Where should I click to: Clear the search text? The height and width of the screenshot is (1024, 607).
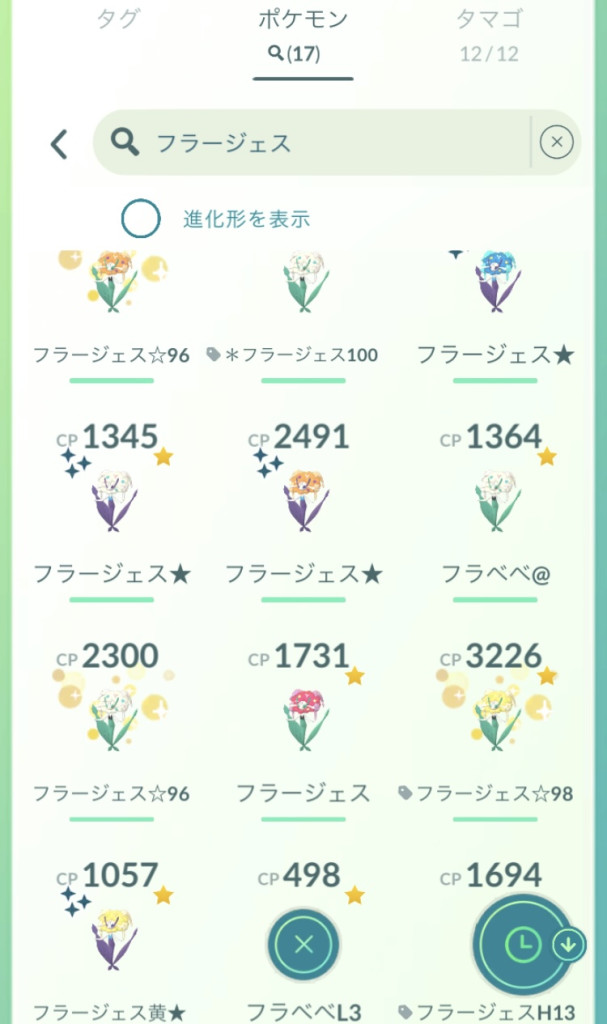click(x=556, y=143)
